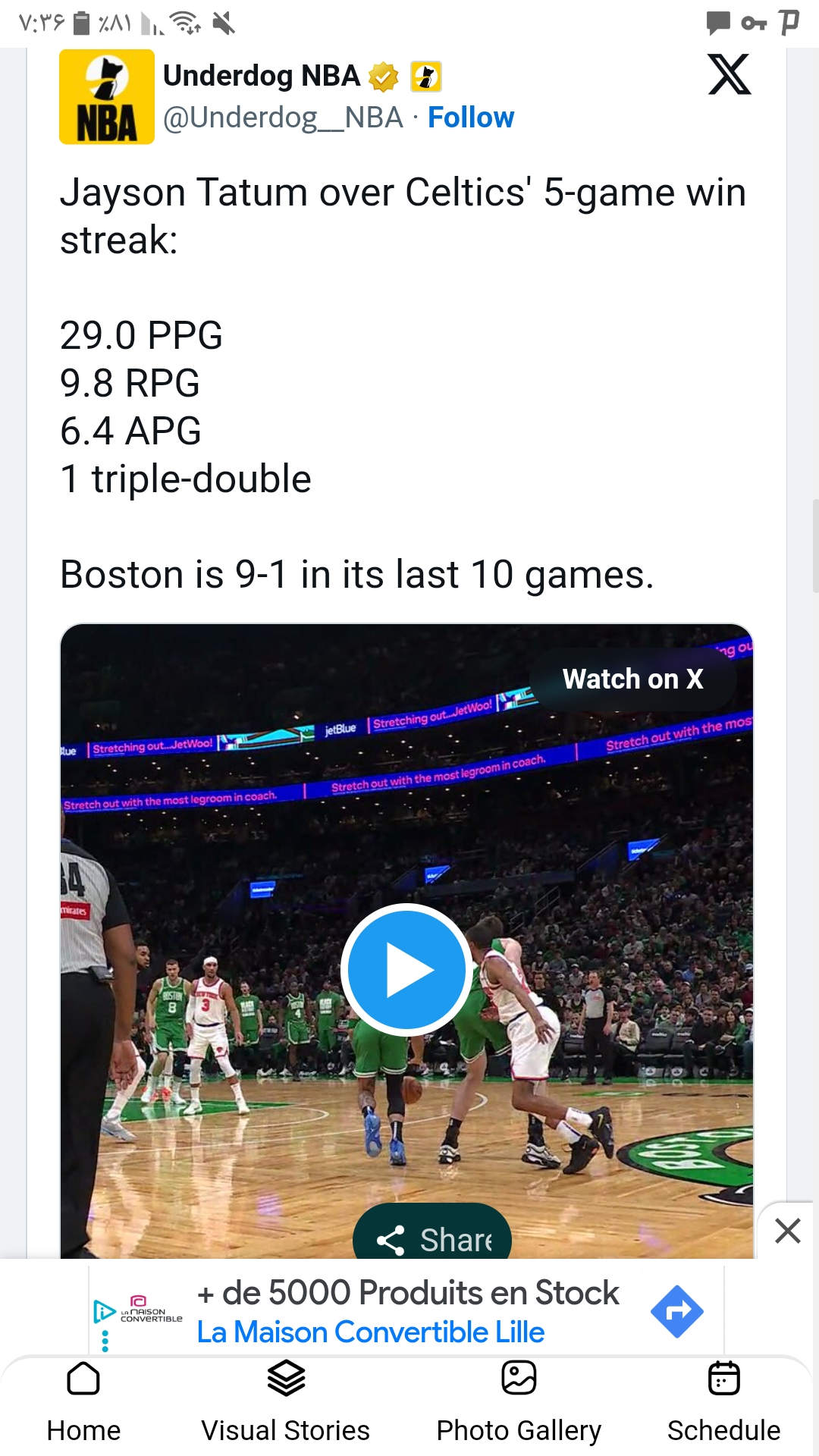Open the @Underdog__NBA handle link
The width and height of the screenshot is (819, 1456).
pyautogui.click(x=283, y=118)
